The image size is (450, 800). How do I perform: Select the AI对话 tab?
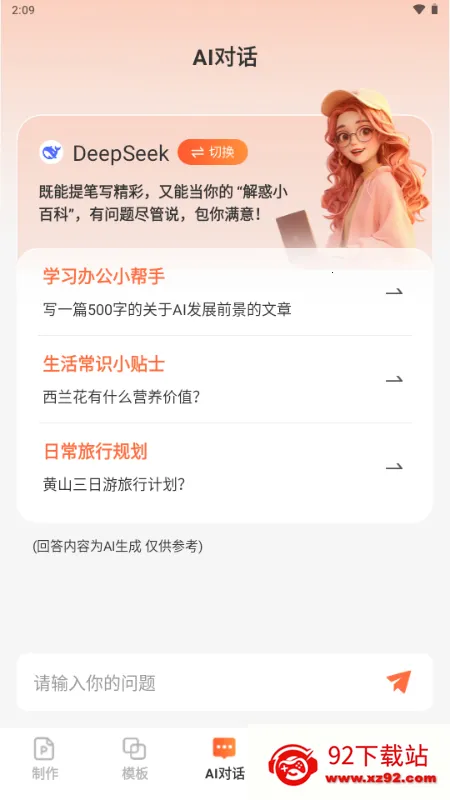click(x=224, y=758)
